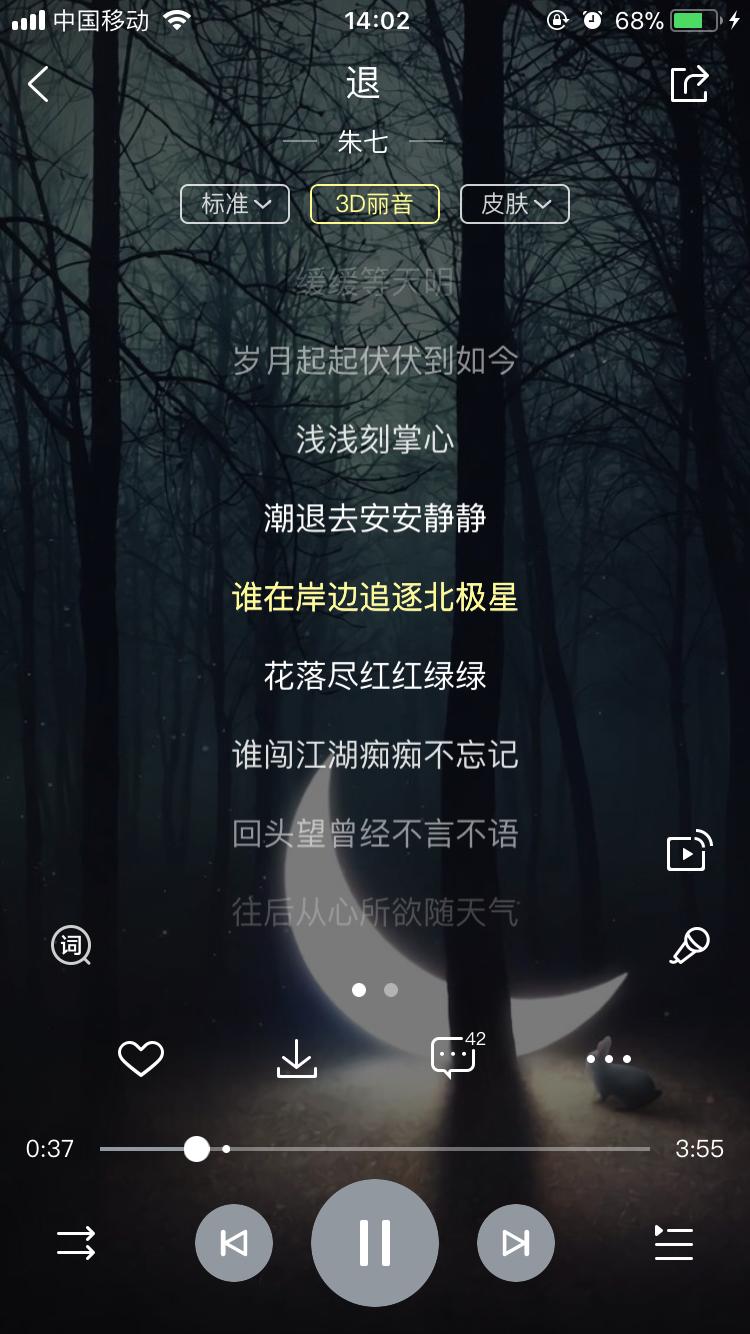Viewport: 750px width, 1334px height.
Task: Favorite the song with the heart icon
Action: pos(140,1058)
